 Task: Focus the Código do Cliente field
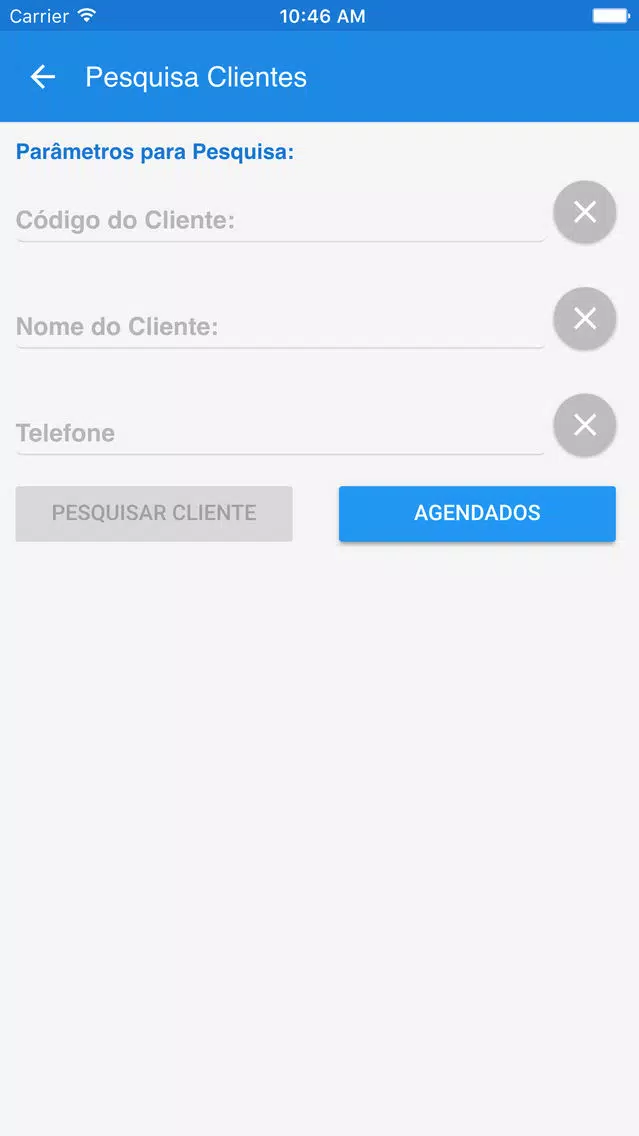point(280,220)
